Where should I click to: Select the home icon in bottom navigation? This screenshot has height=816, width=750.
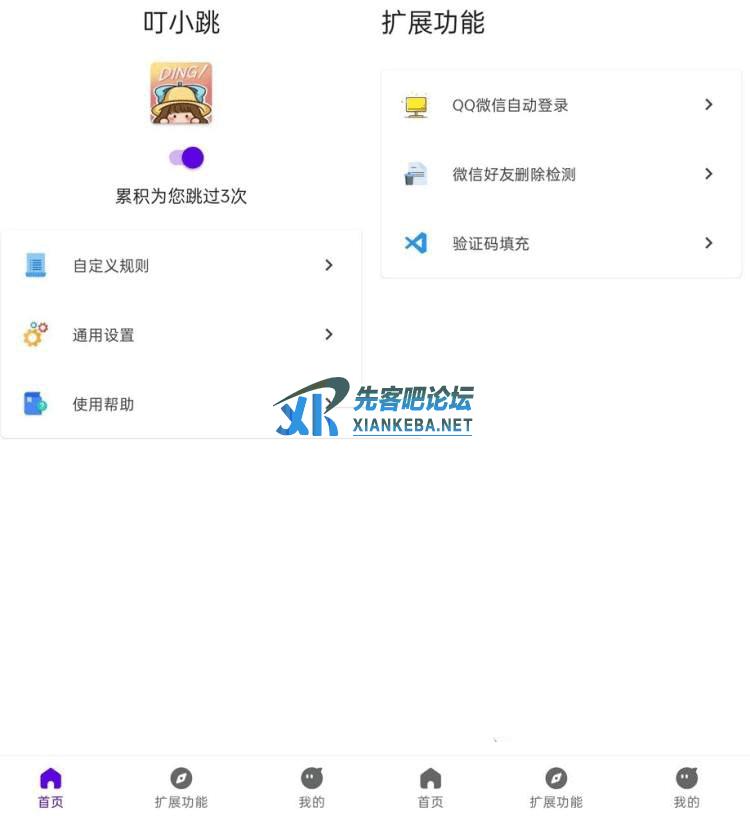tap(51, 777)
